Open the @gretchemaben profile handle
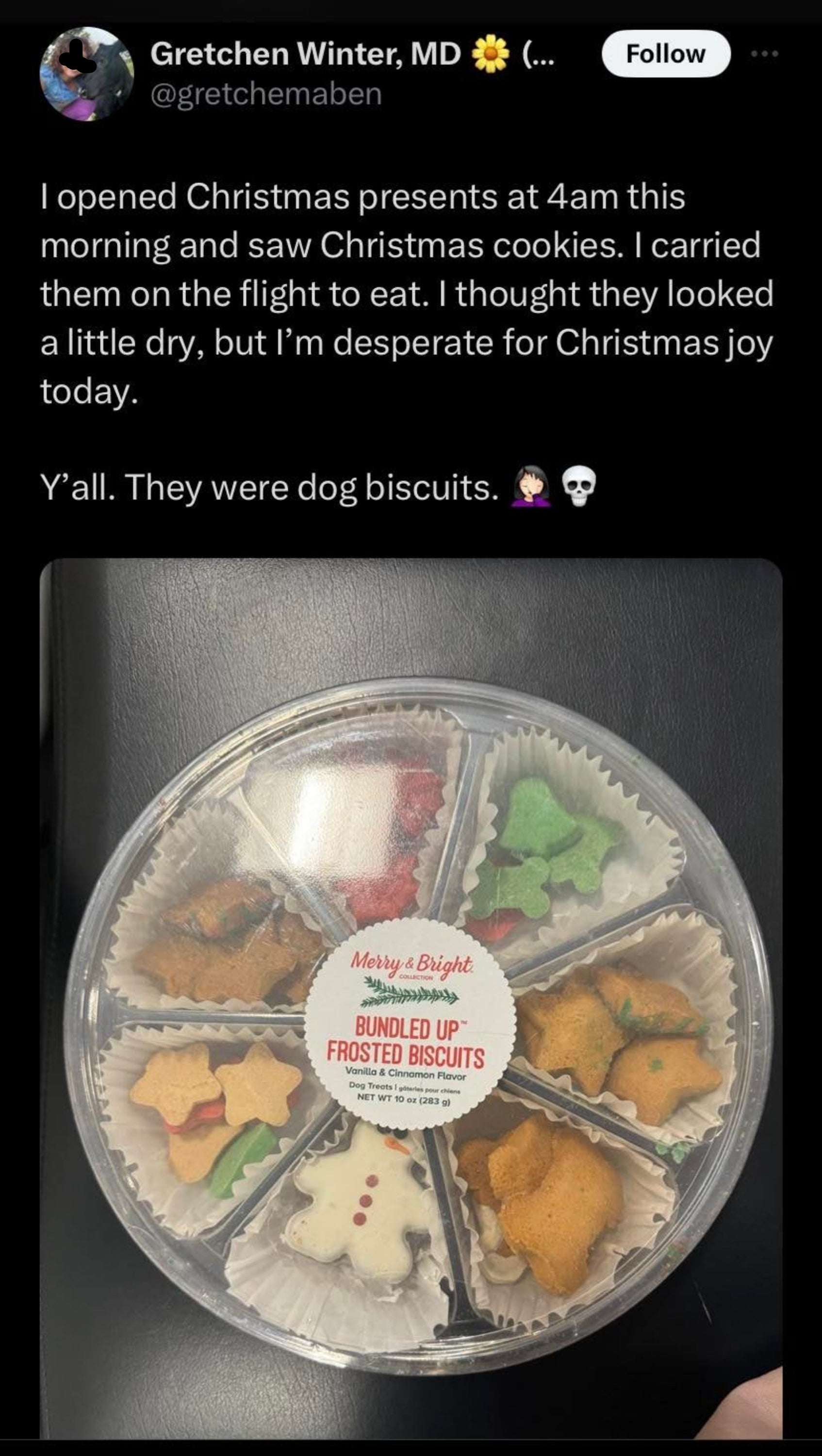Image resolution: width=822 pixels, height=1456 pixels. click(x=266, y=94)
